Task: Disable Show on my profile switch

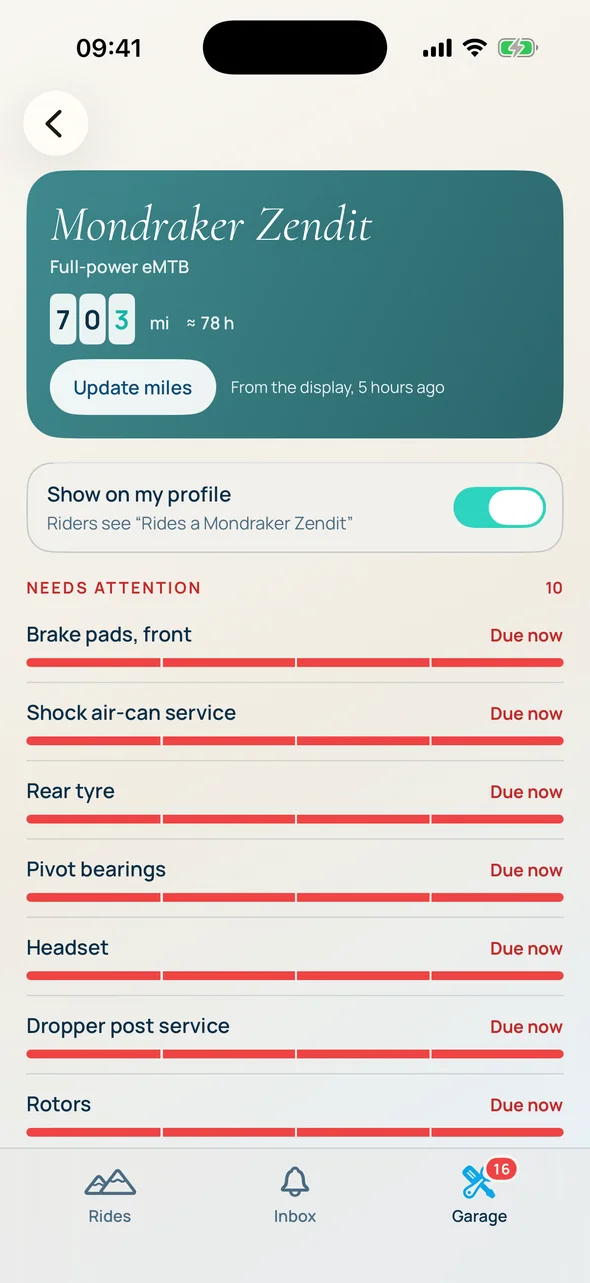Action: click(499, 508)
